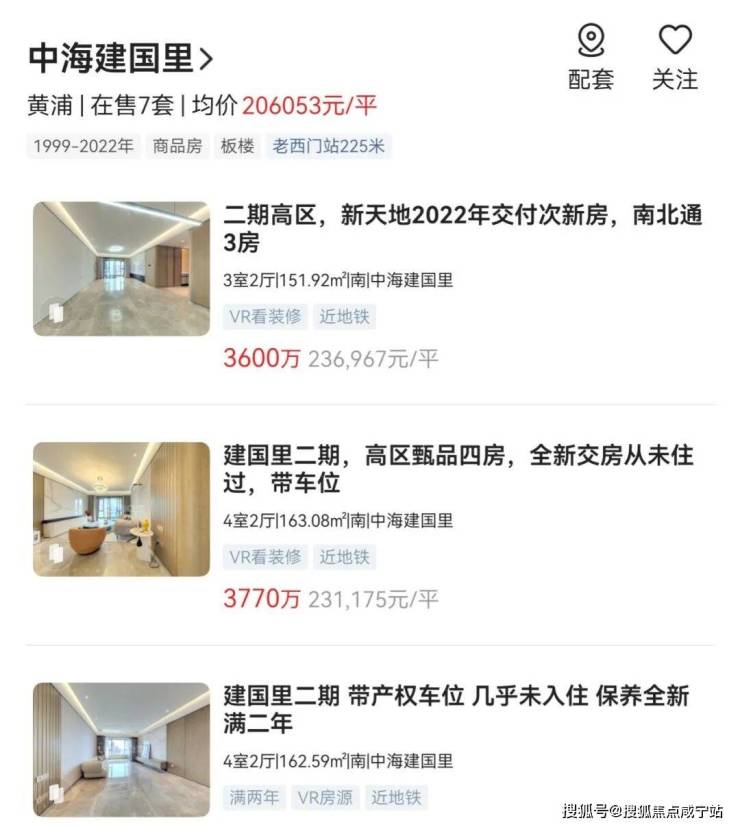Open the 带产权车位 162.59㎡ listing
The width and height of the screenshot is (740, 827).
tap(456, 708)
